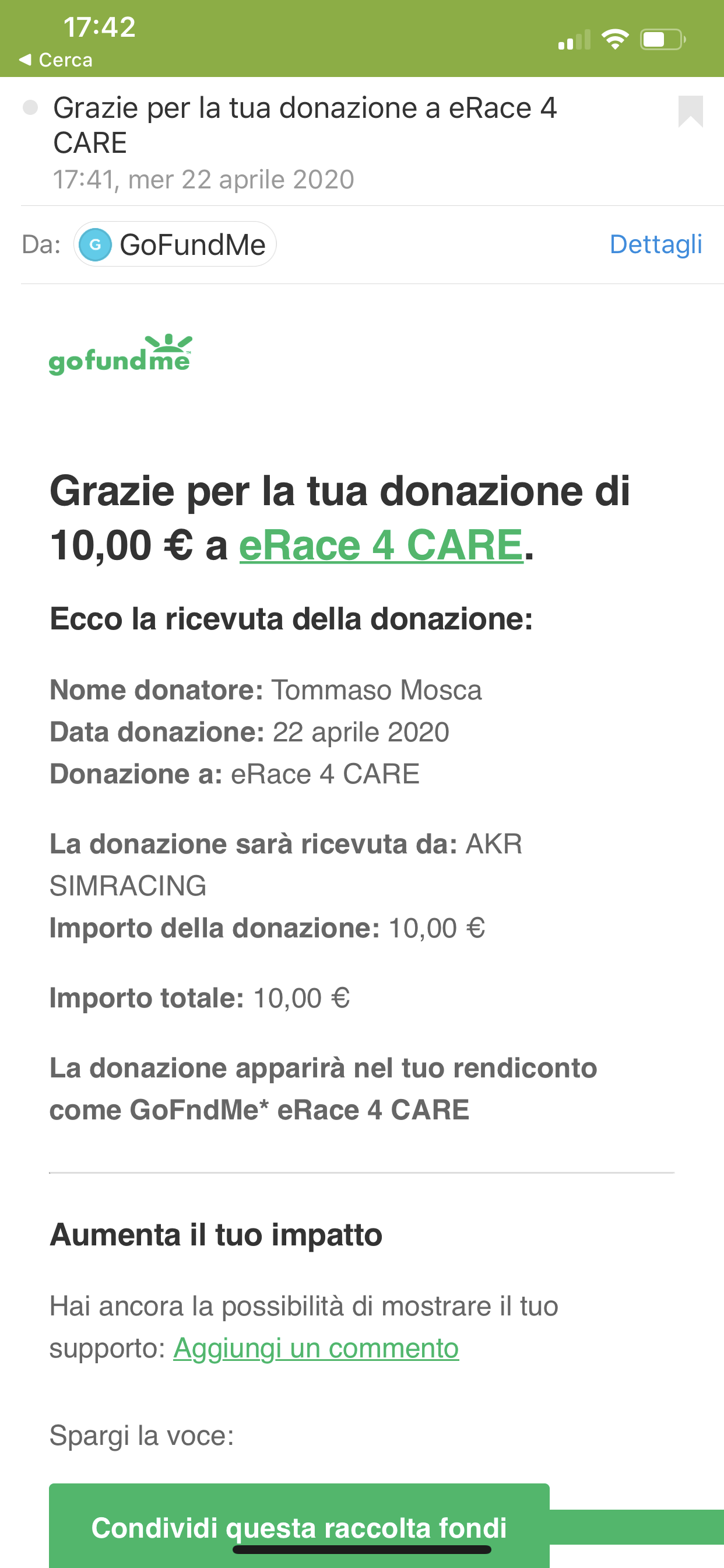Follow the Aggiungi un commento link

(x=316, y=1347)
